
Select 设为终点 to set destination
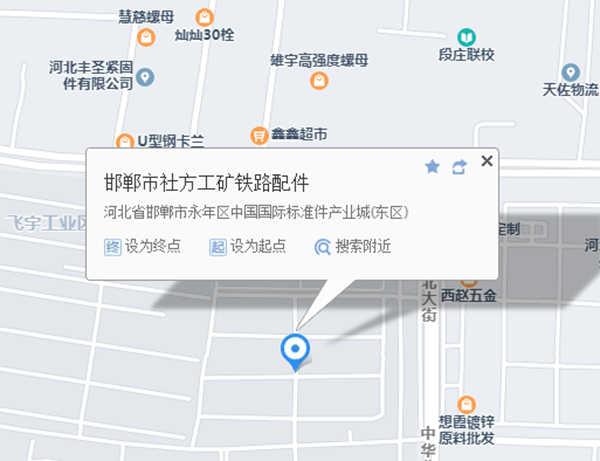tap(142, 246)
